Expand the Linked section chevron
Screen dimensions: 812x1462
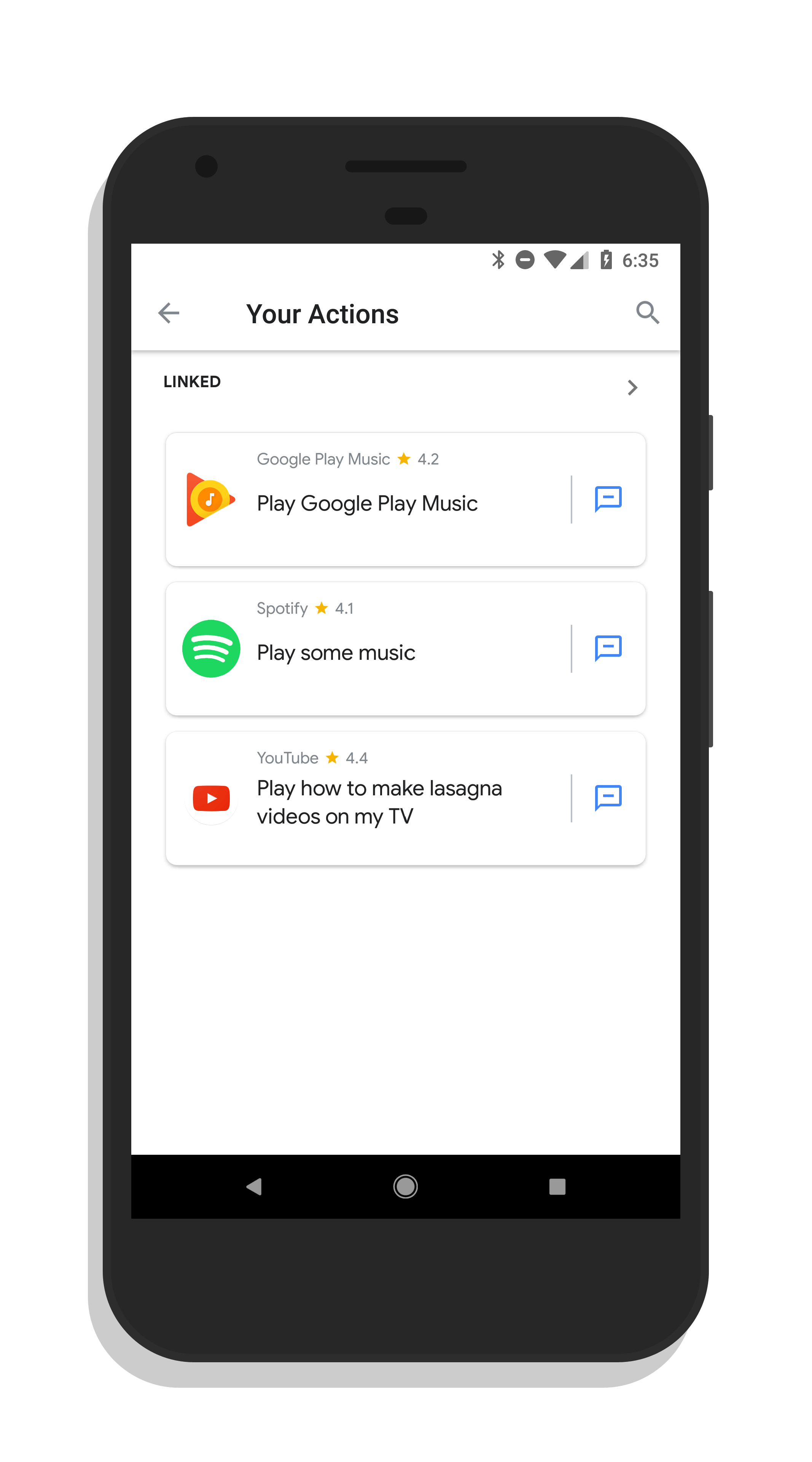pos(632,388)
